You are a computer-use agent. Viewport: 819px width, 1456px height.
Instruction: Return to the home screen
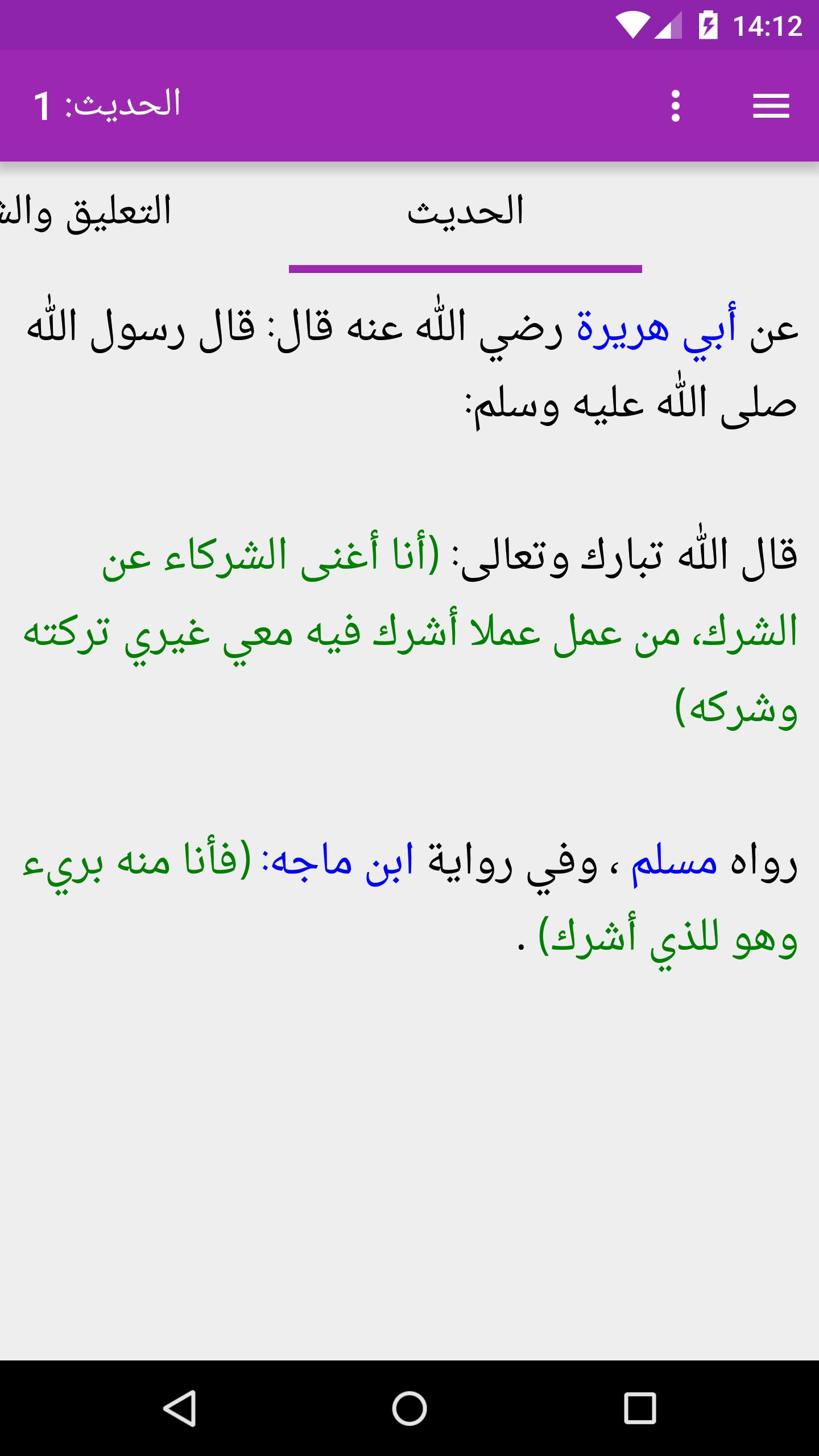click(409, 1408)
